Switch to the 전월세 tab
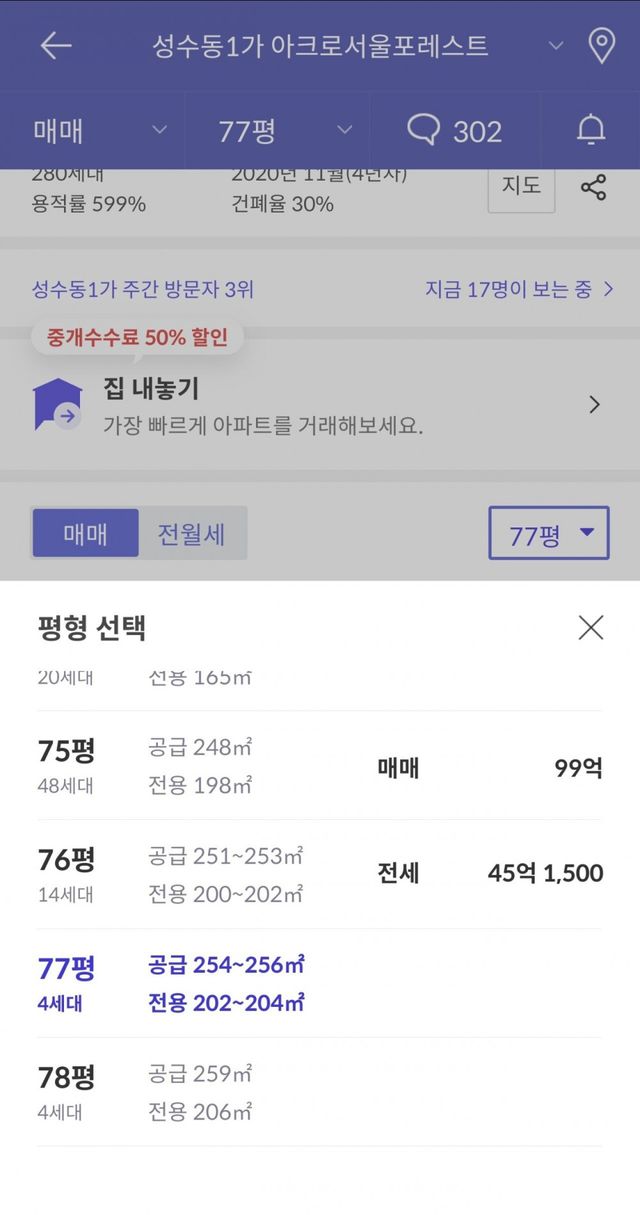The height and width of the screenshot is (1215, 640). click(x=191, y=533)
